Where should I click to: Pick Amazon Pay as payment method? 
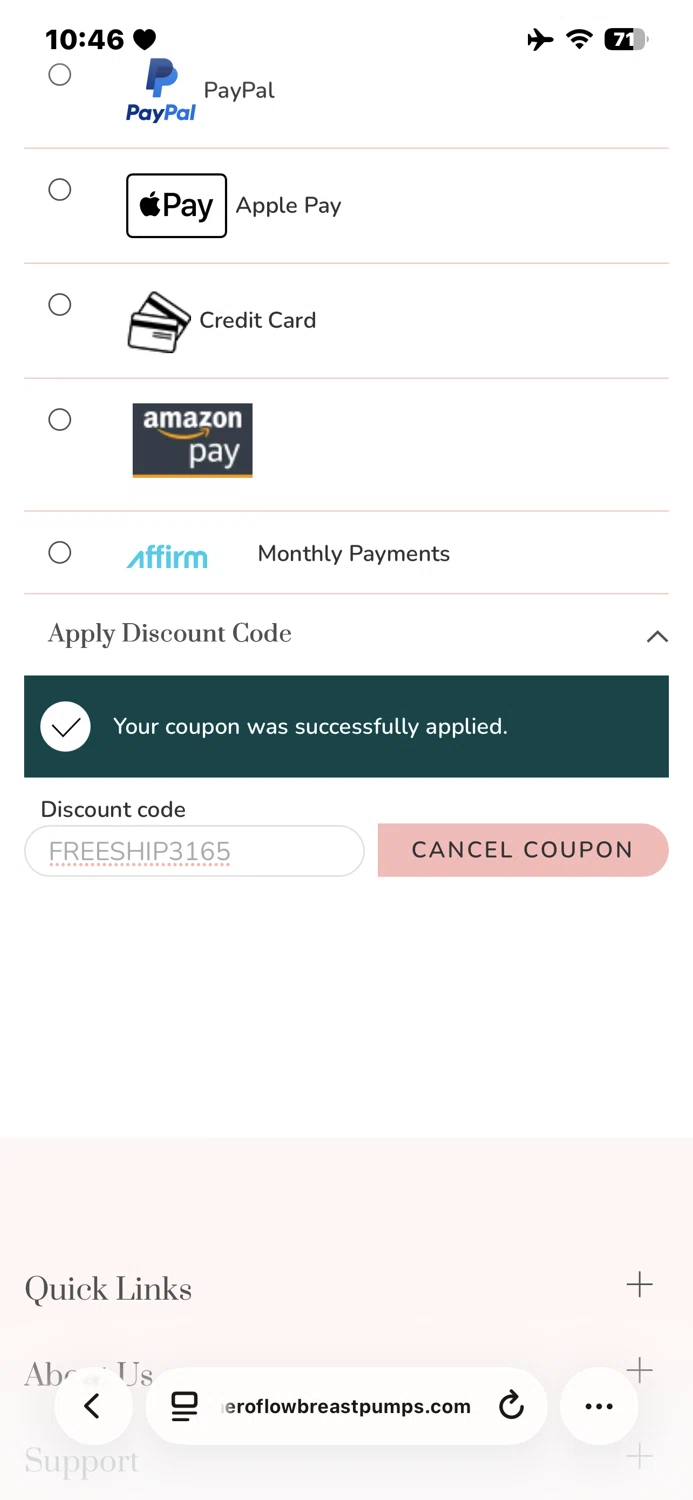[x=60, y=420]
